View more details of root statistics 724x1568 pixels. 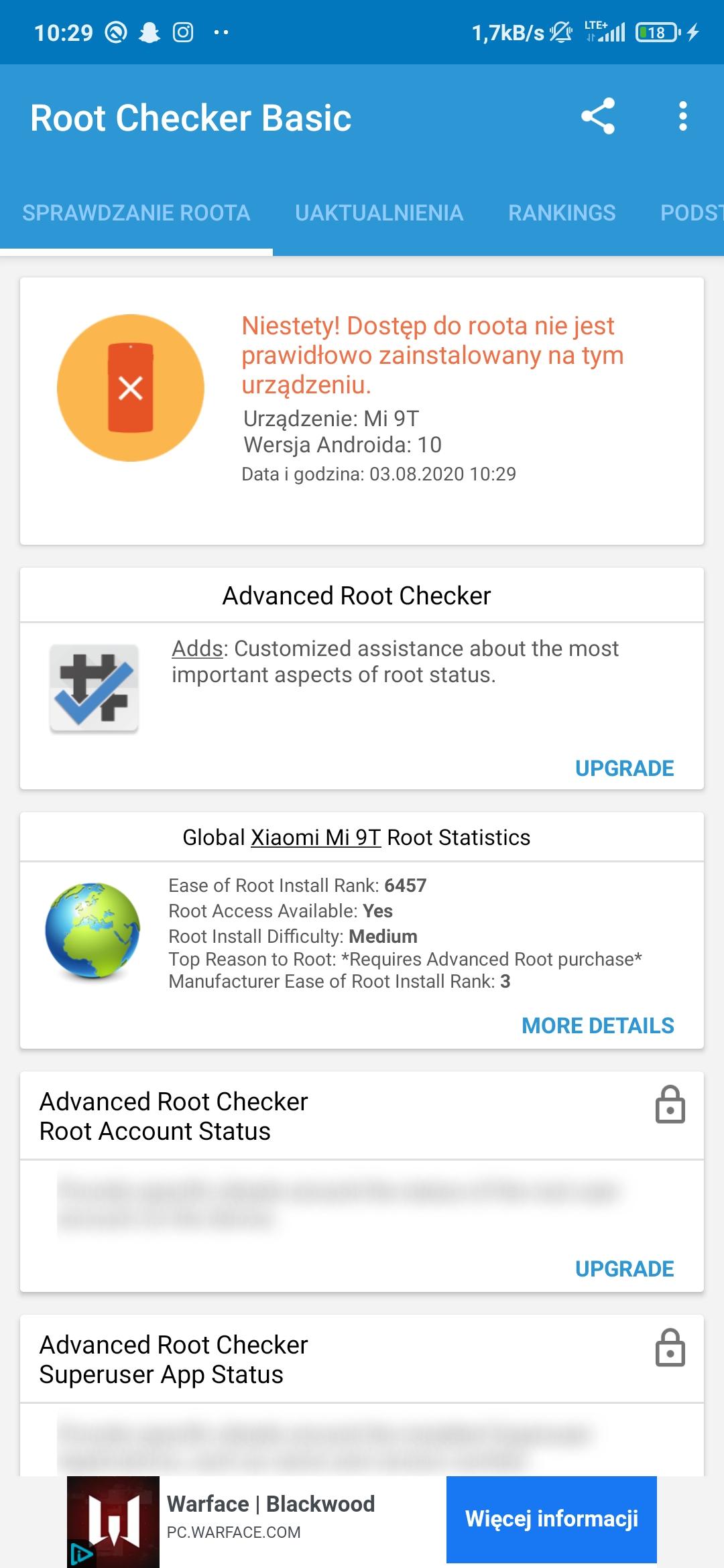click(x=597, y=1025)
